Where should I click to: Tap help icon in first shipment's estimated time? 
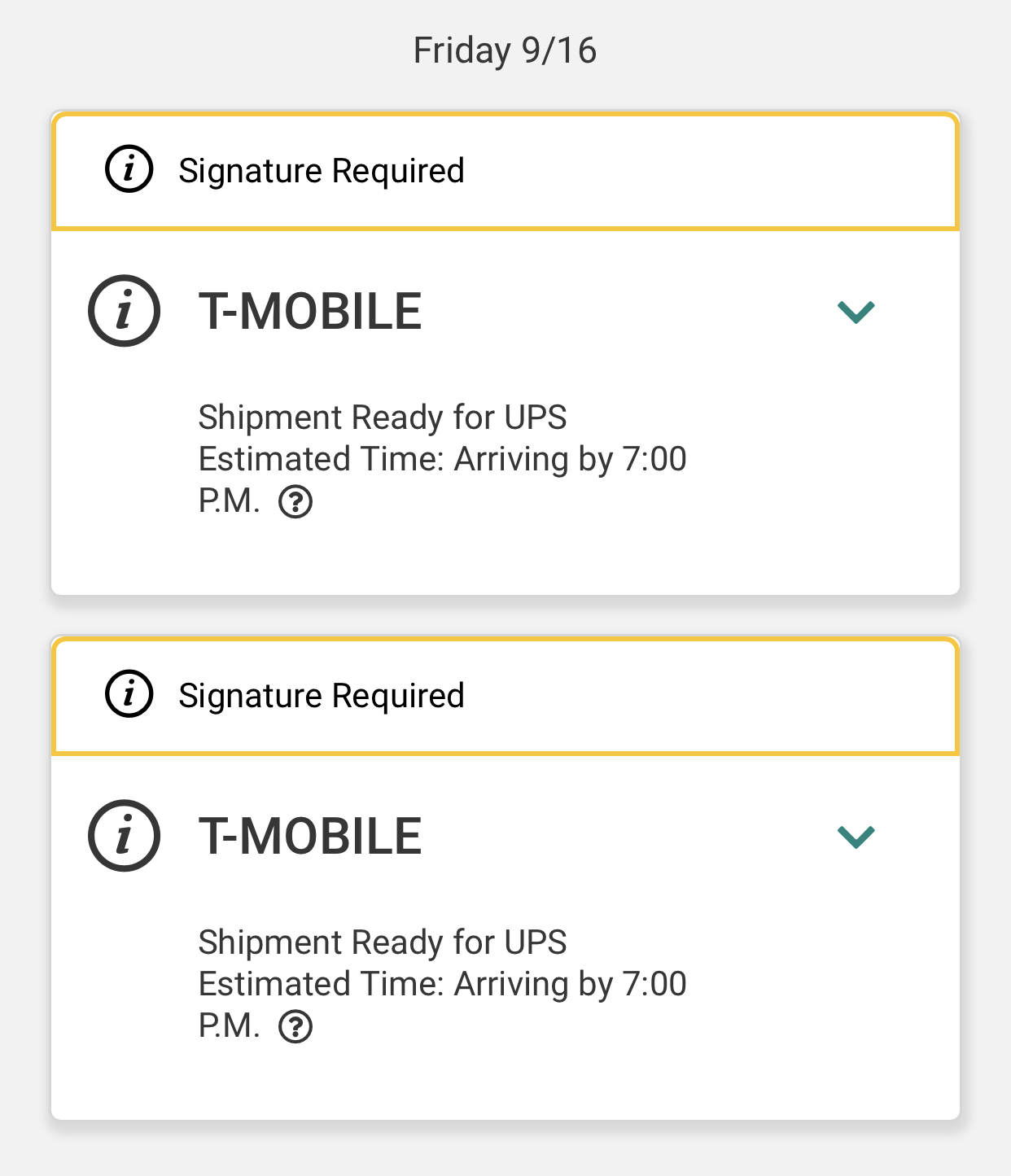pyautogui.click(x=295, y=502)
